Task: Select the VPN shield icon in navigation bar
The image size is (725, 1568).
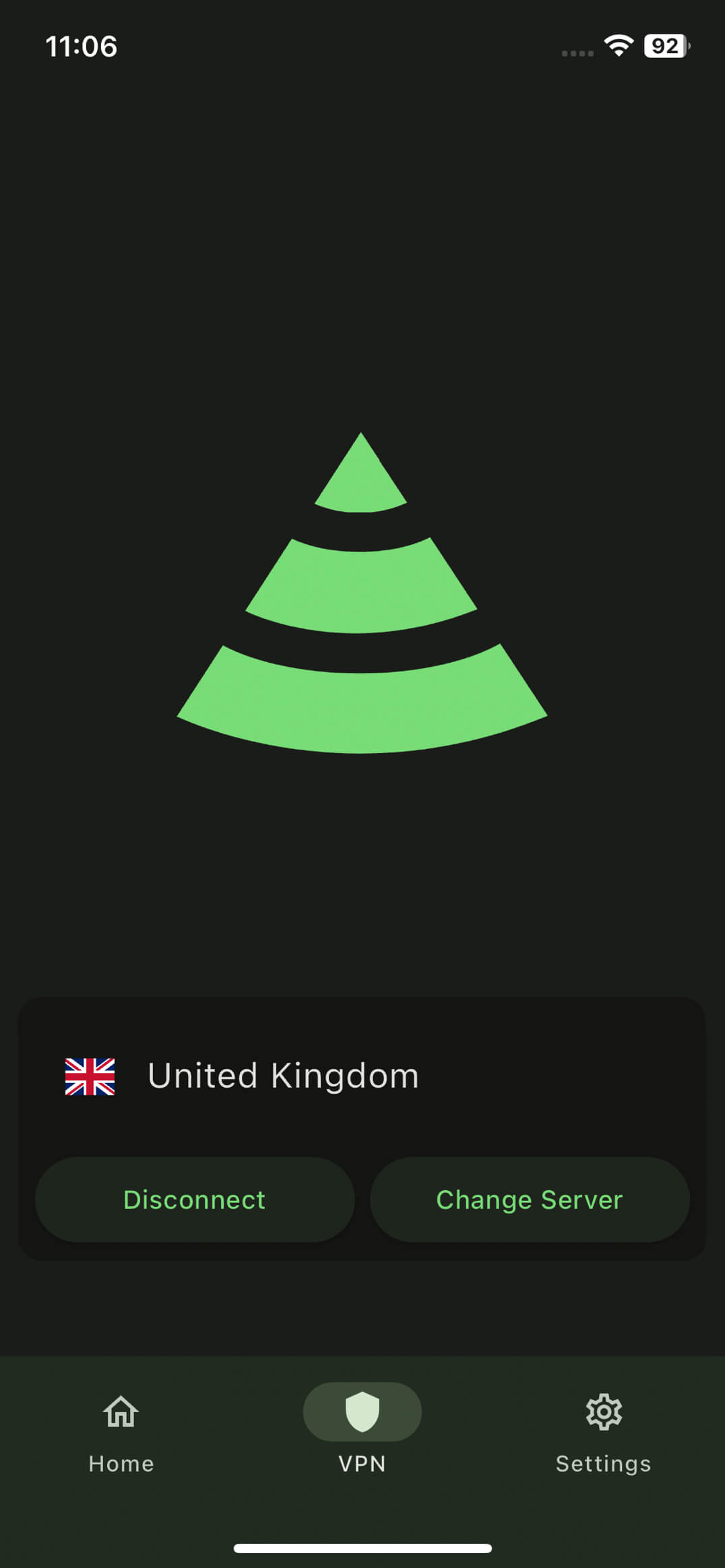Action: pos(362,1412)
